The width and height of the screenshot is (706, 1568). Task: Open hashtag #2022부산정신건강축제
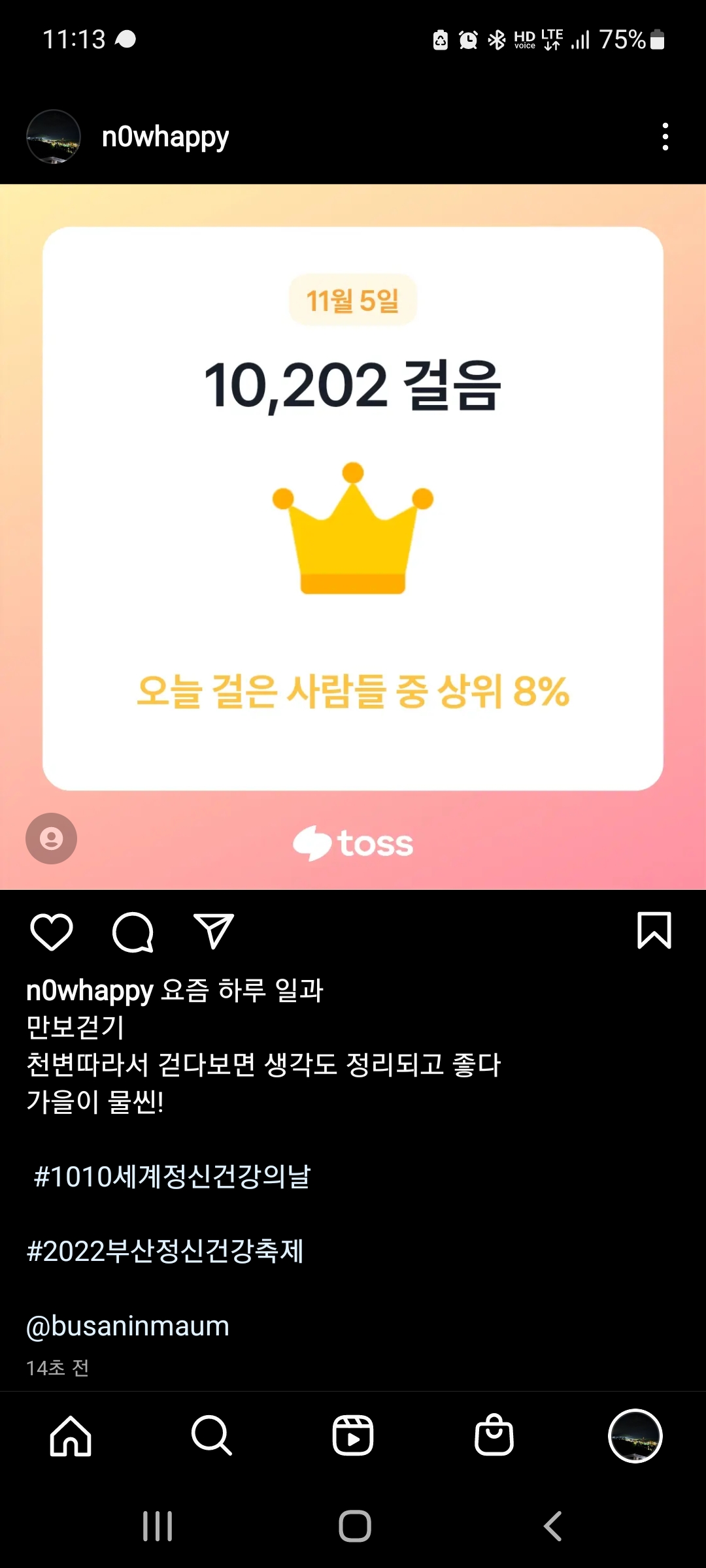point(165,1251)
